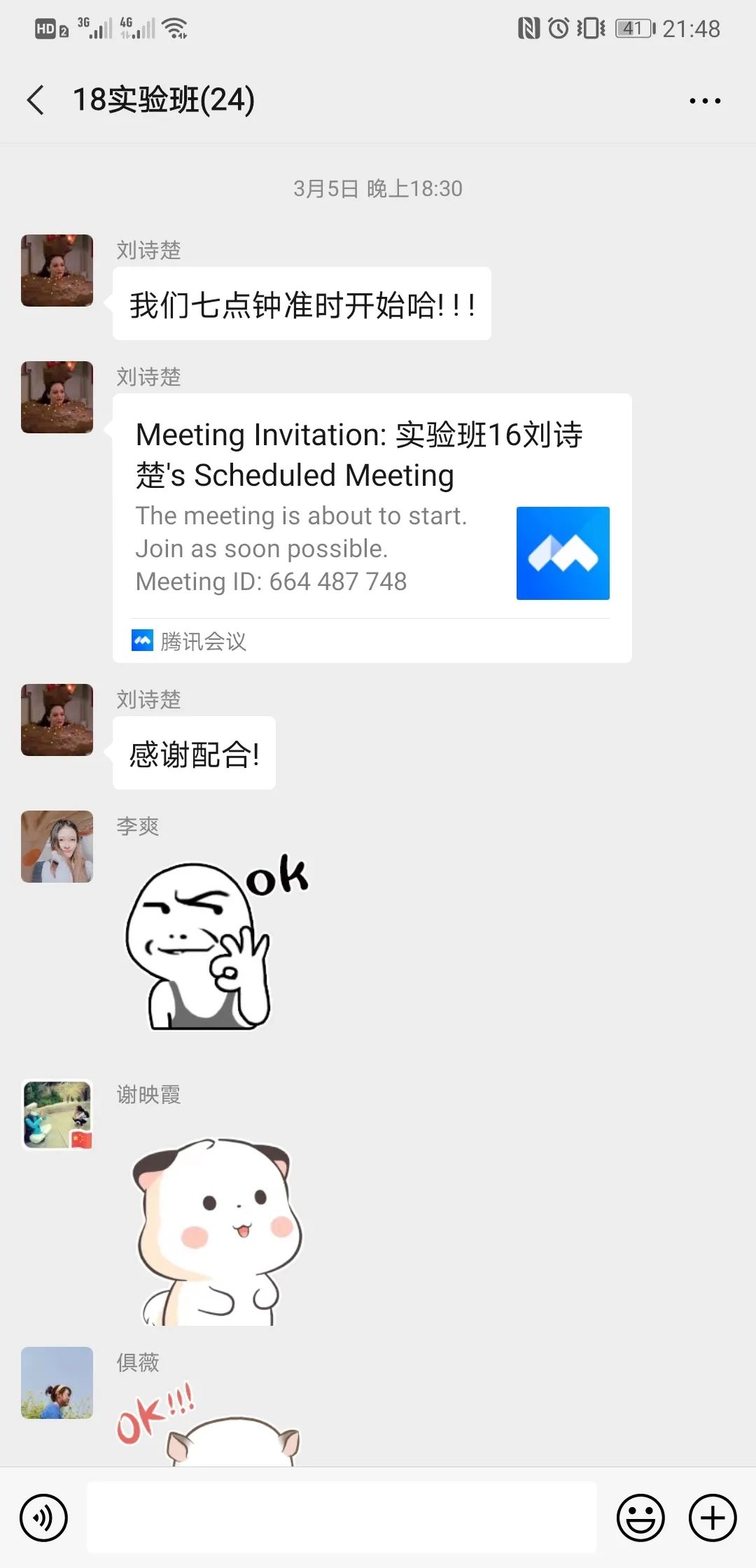
Task: Open the emoji sticker panel
Action: pyautogui.click(x=640, y=1518)
